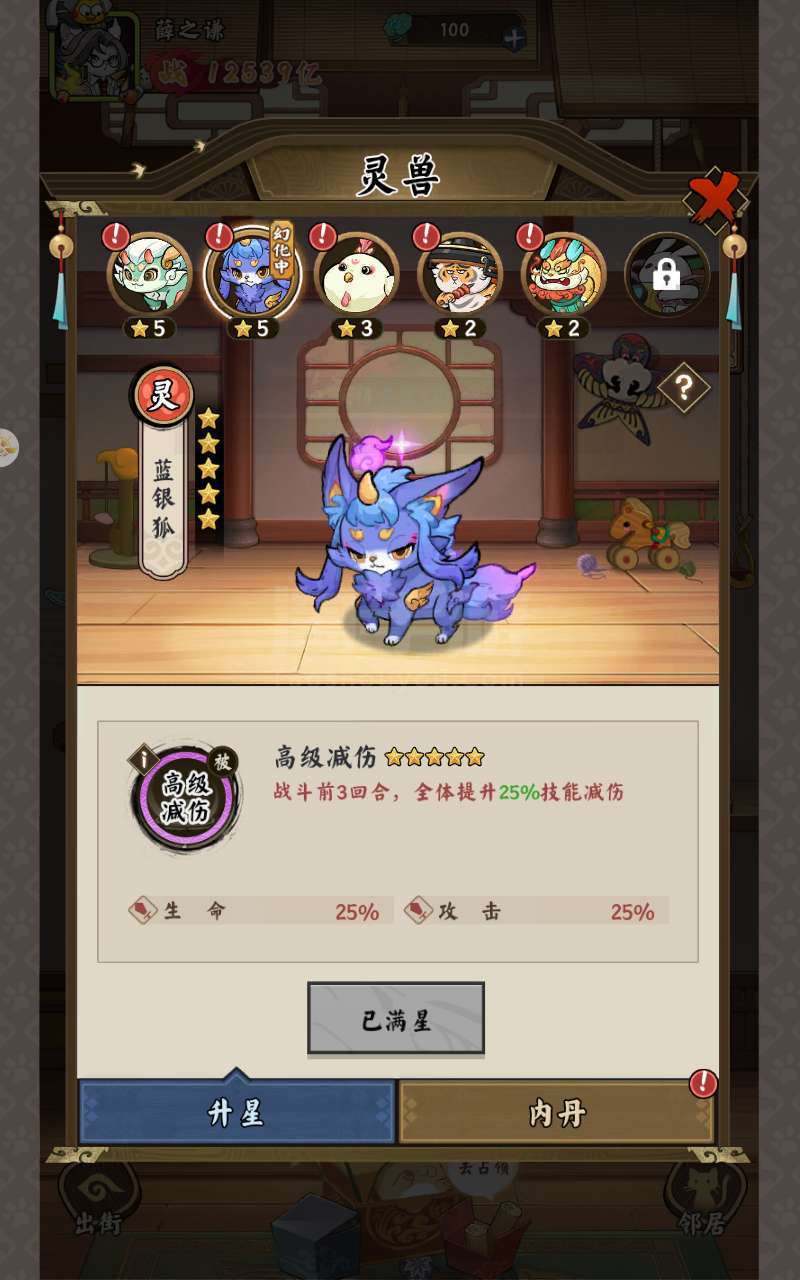Tap the locked spirit beast slot

[667, 274]
